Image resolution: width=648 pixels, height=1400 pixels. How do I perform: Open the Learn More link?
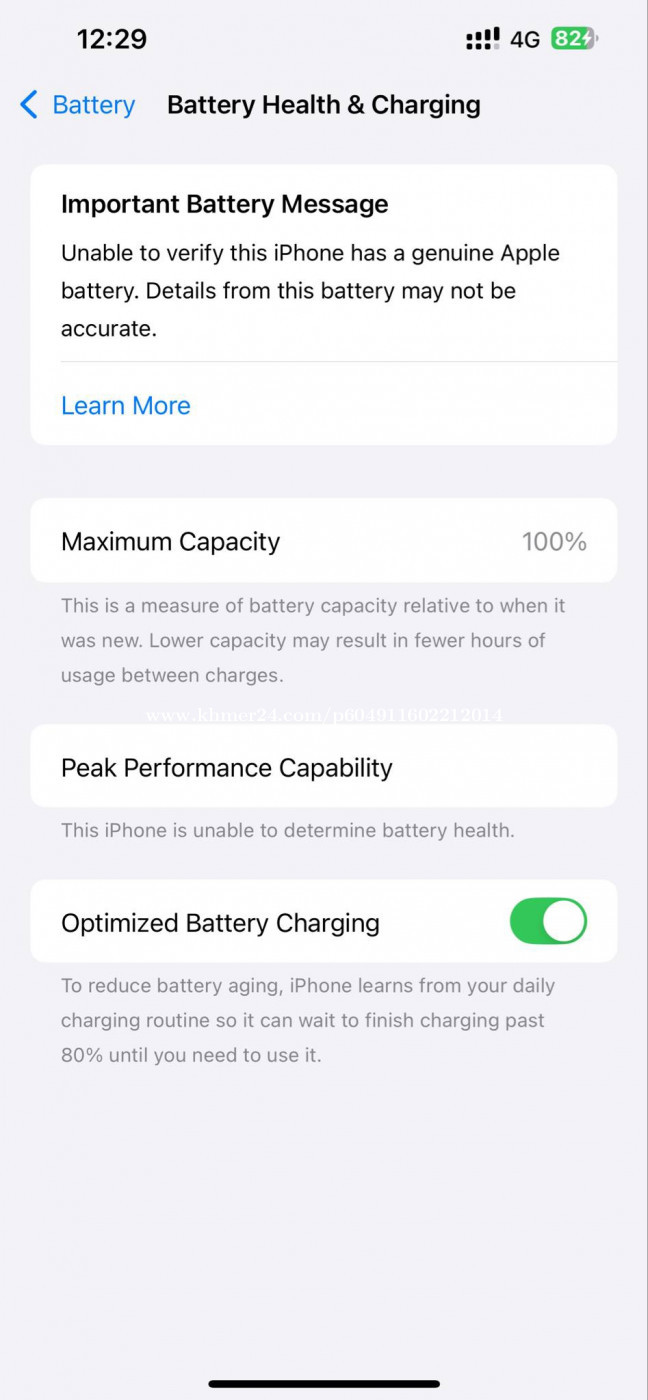click(x=126, y=405)
